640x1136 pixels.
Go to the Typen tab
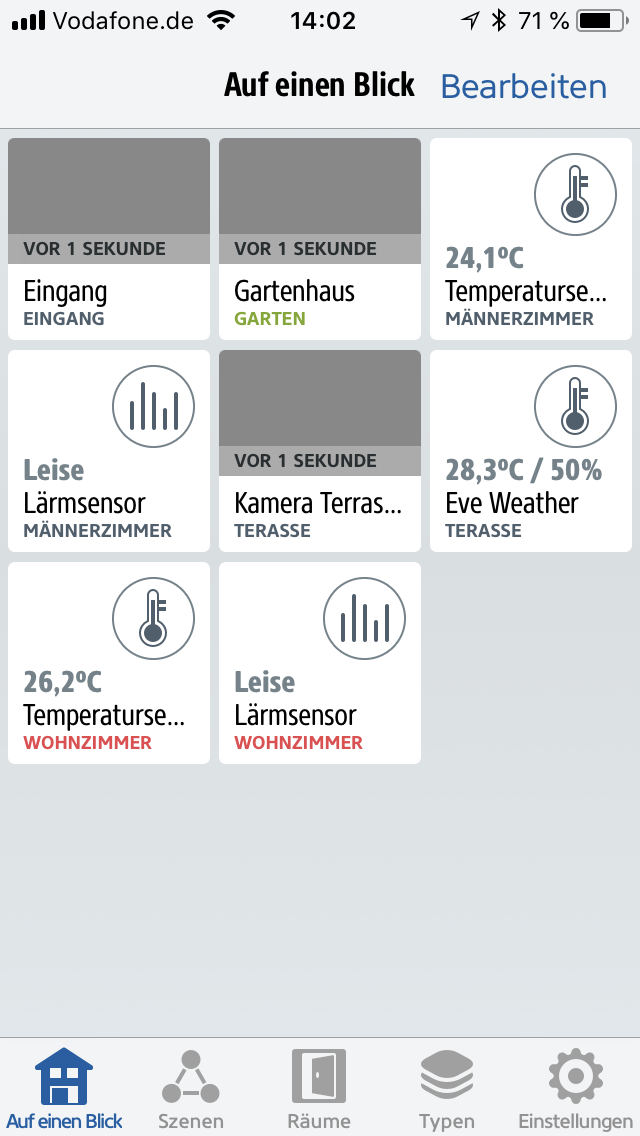tap(447, 1088)
